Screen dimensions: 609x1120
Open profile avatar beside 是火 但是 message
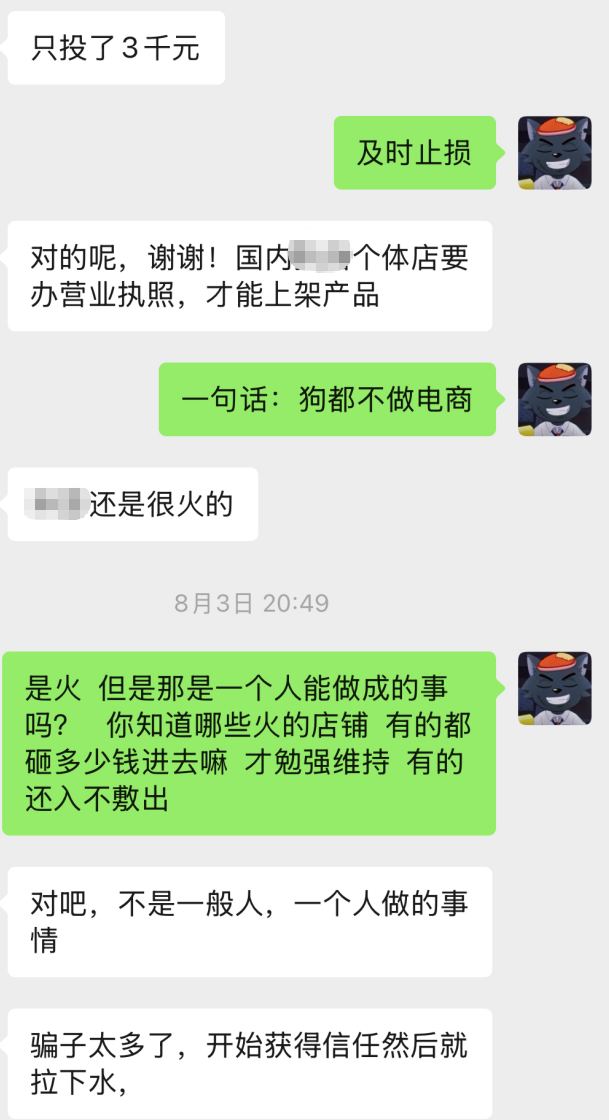554,688
